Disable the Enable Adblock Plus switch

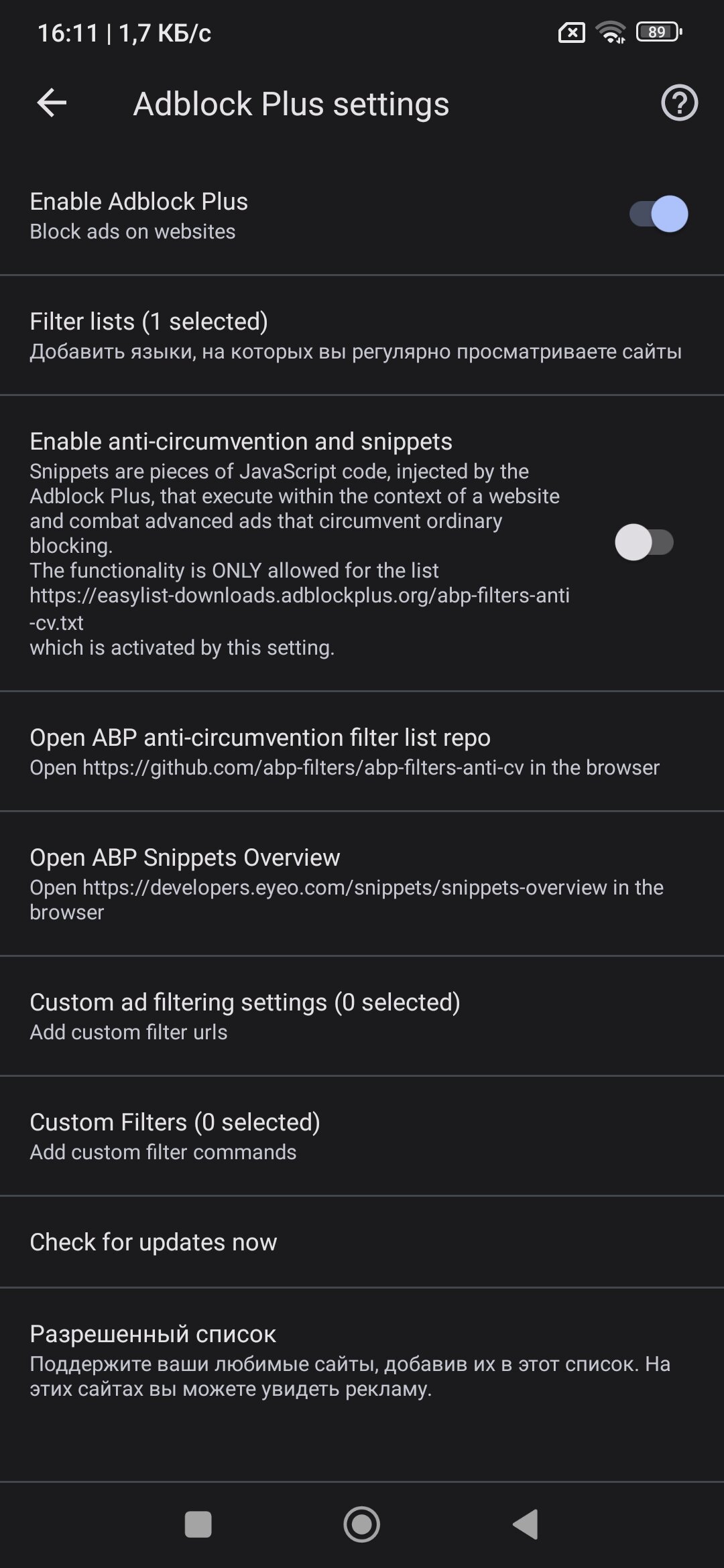tap(658, 214)
